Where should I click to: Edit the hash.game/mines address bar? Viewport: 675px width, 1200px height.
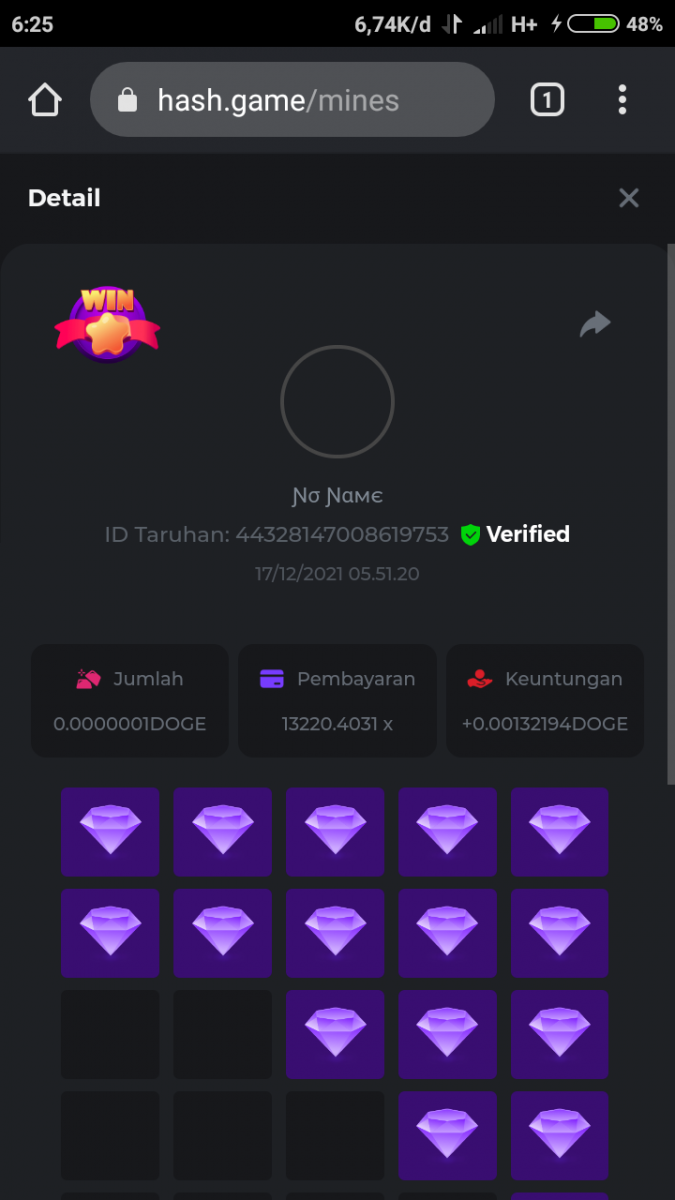coord(292,100)
